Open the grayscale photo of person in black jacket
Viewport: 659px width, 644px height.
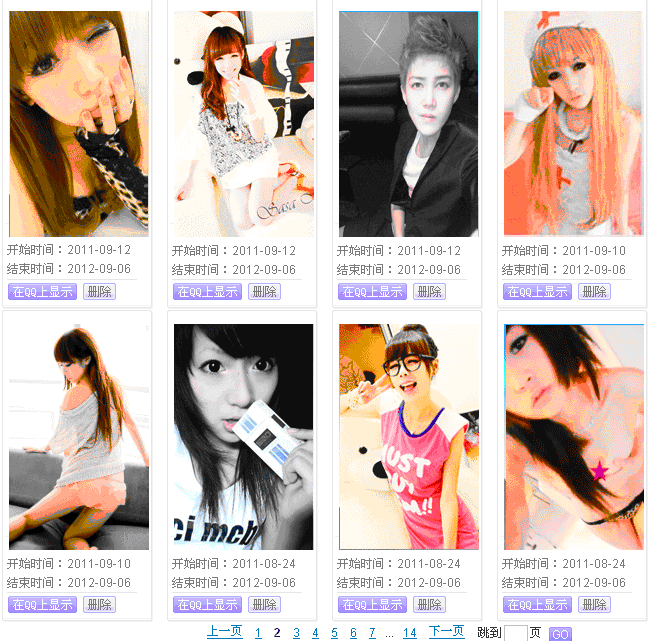(x=408, y=124)
